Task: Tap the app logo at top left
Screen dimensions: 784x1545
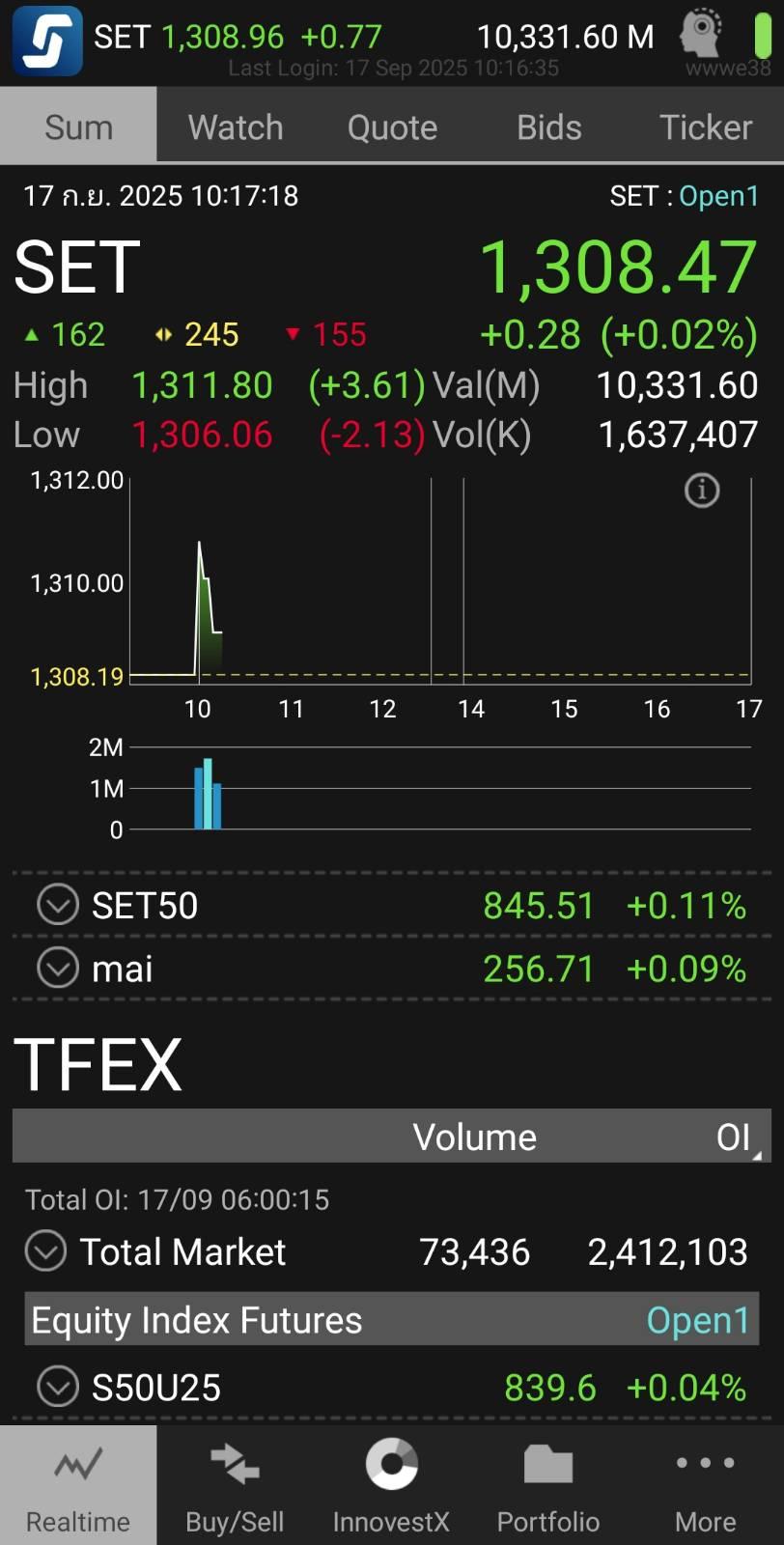Action: coord(47,41)
